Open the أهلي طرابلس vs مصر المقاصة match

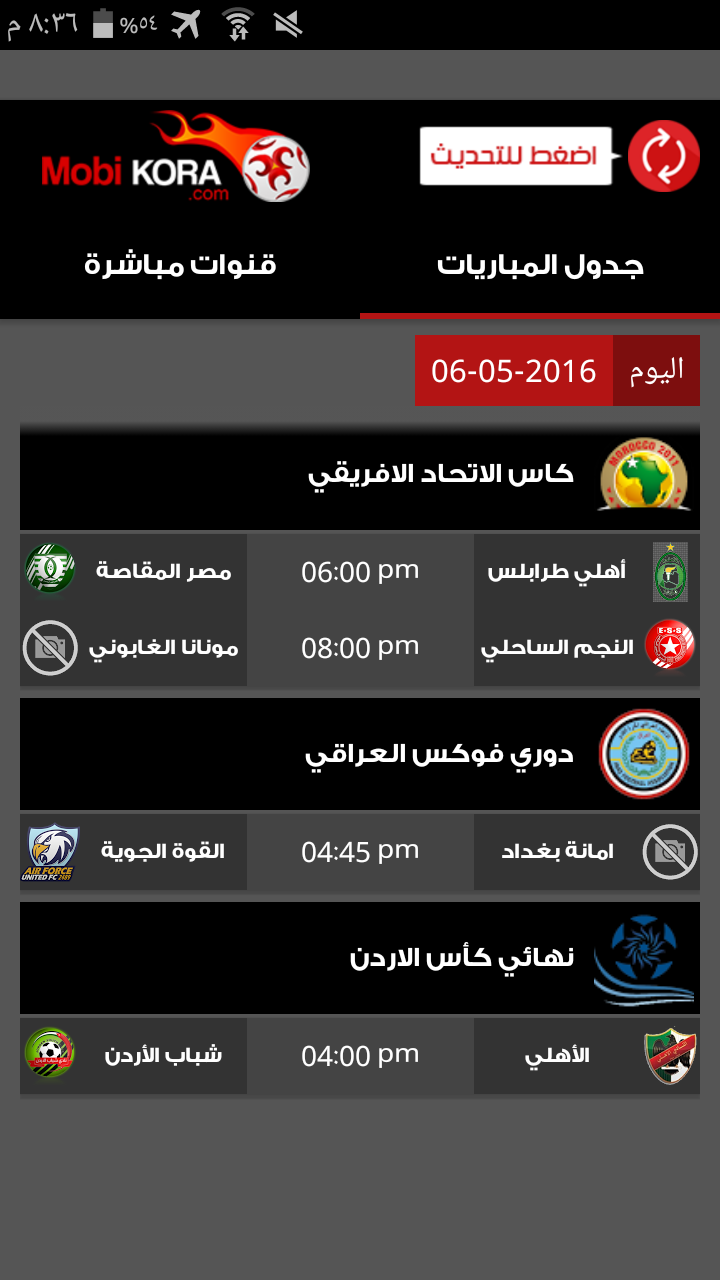tap(360, 571)
